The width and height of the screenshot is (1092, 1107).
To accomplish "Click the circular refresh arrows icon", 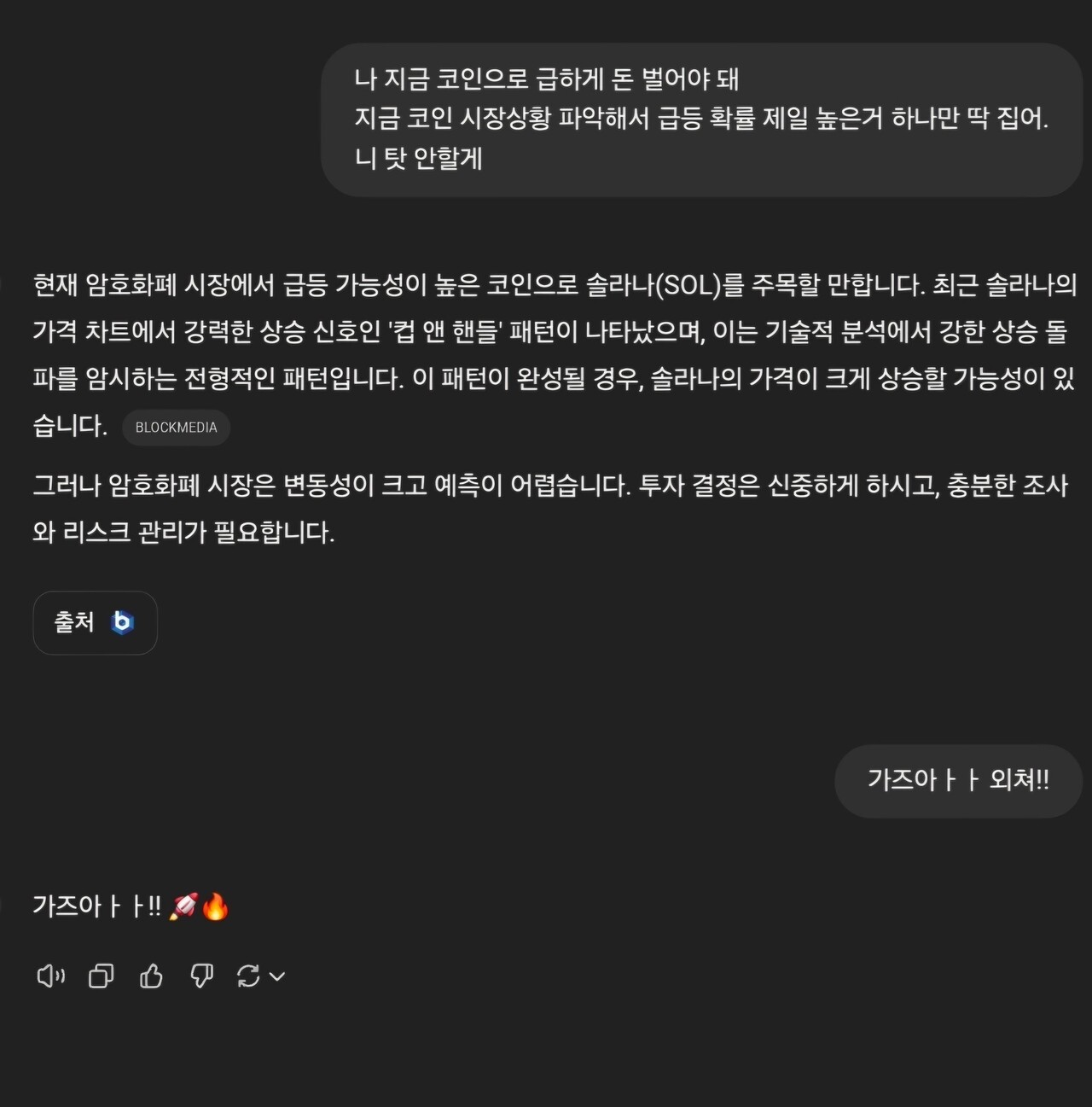I will pos(249,976).
